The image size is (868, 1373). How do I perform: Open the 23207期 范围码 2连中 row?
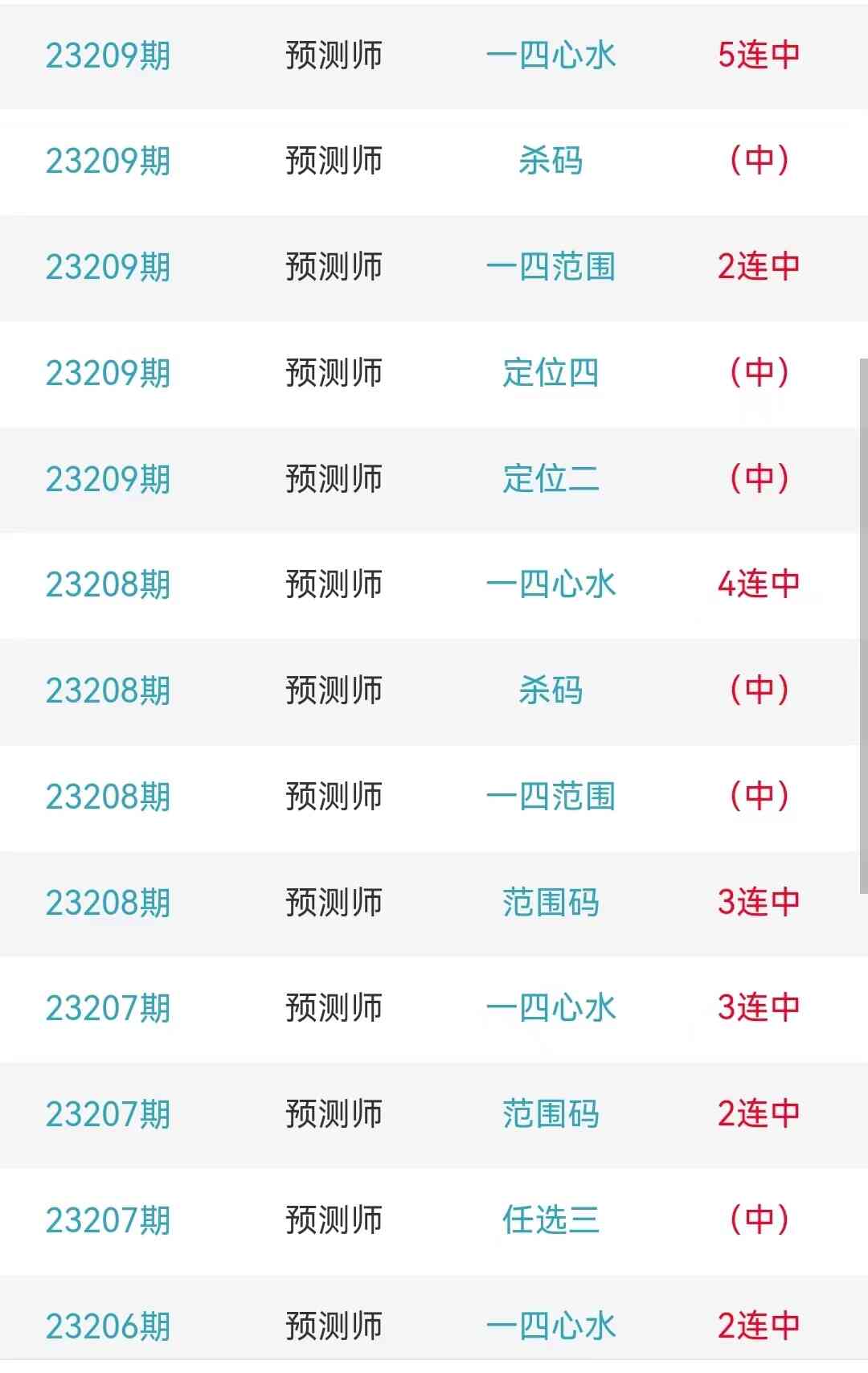(x=551, y=1114)
